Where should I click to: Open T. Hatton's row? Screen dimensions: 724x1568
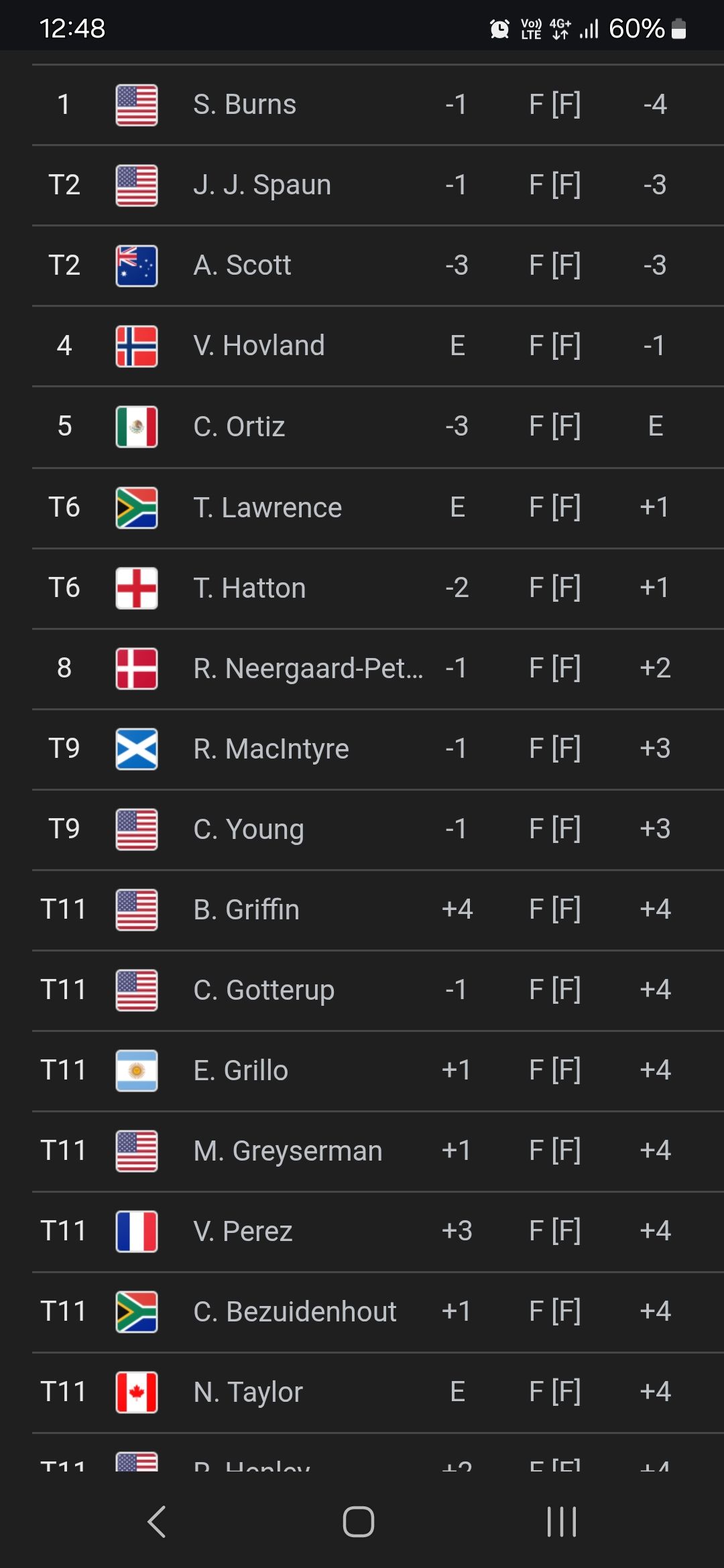click(362, 588)
